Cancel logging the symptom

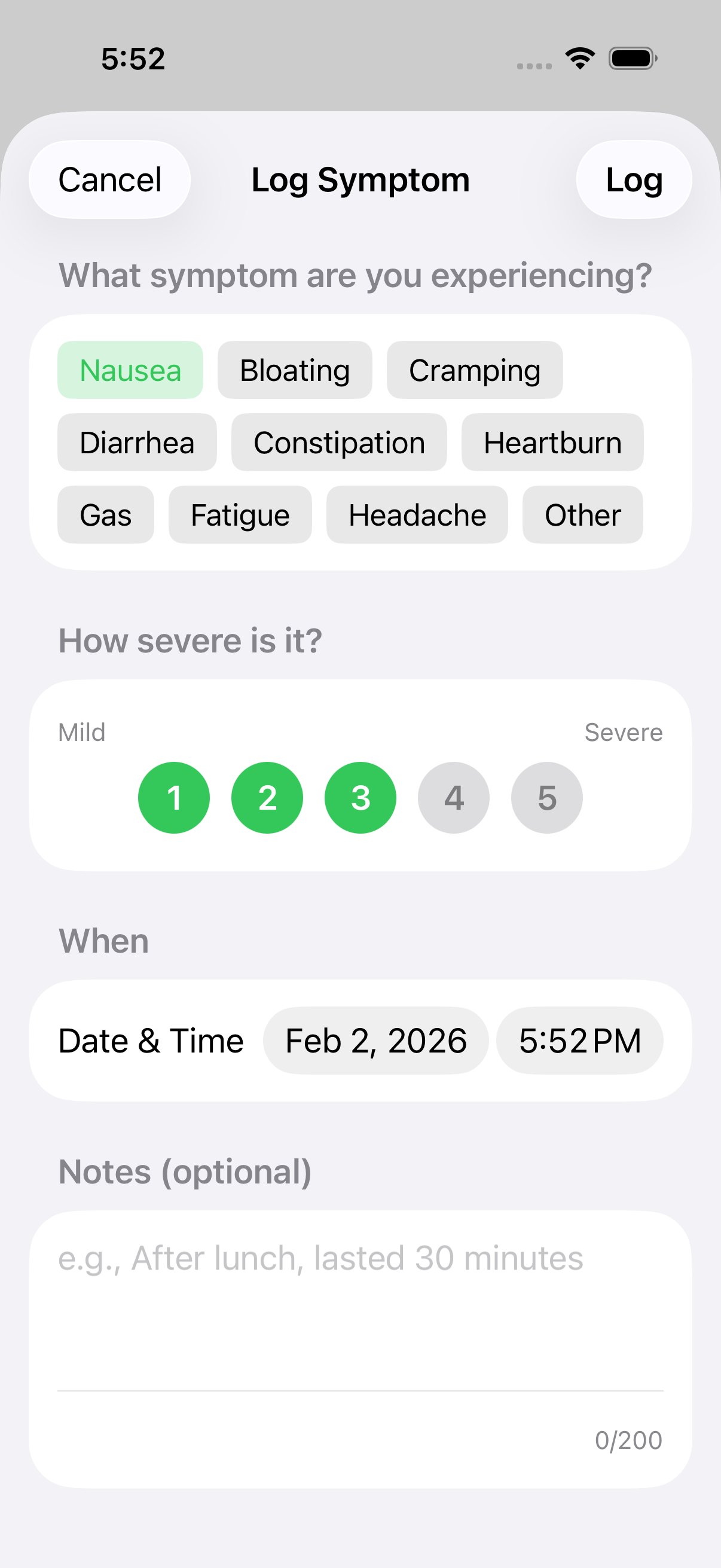click(x=109, y=179)
